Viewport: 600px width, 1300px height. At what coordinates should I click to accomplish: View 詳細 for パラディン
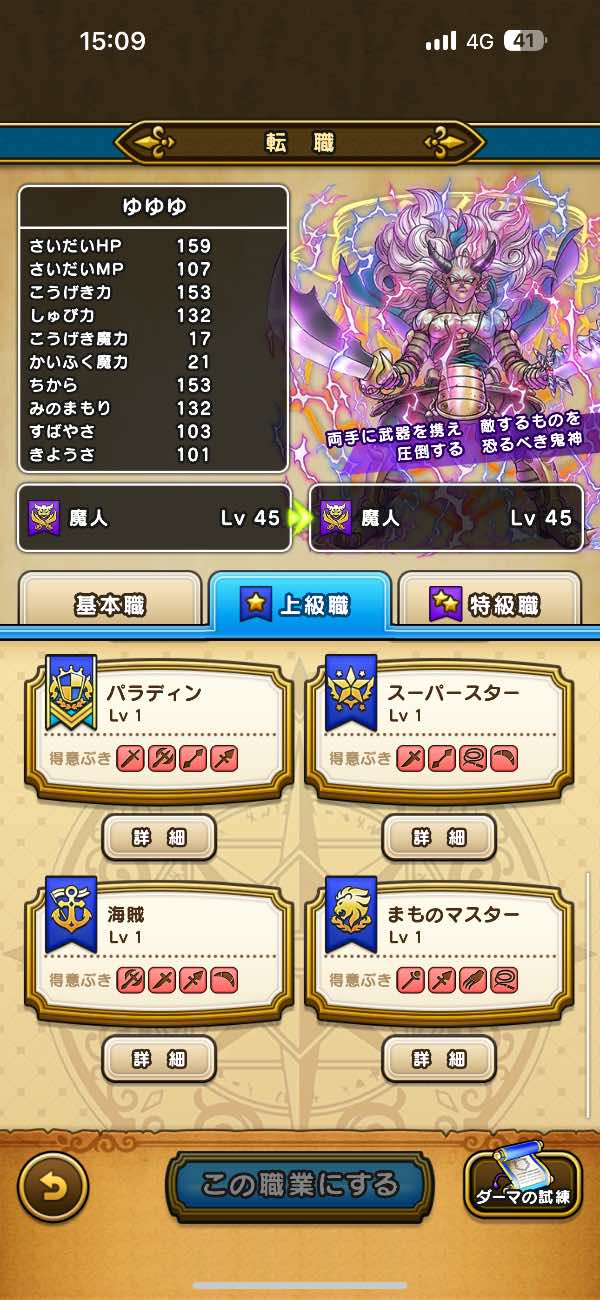coord(160,837)
